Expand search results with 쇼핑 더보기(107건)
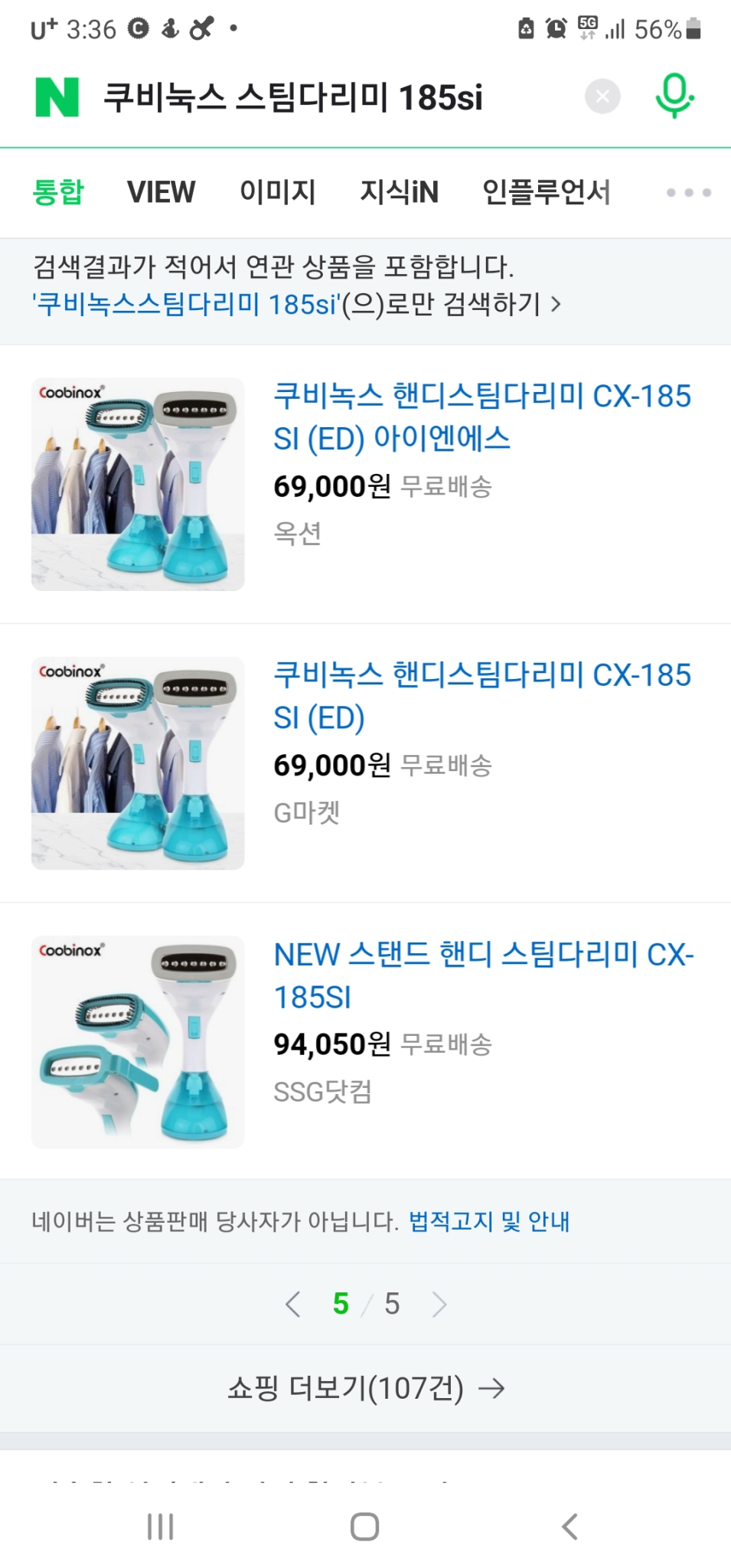731x1568 pixels. click(x=348, y=1387)
